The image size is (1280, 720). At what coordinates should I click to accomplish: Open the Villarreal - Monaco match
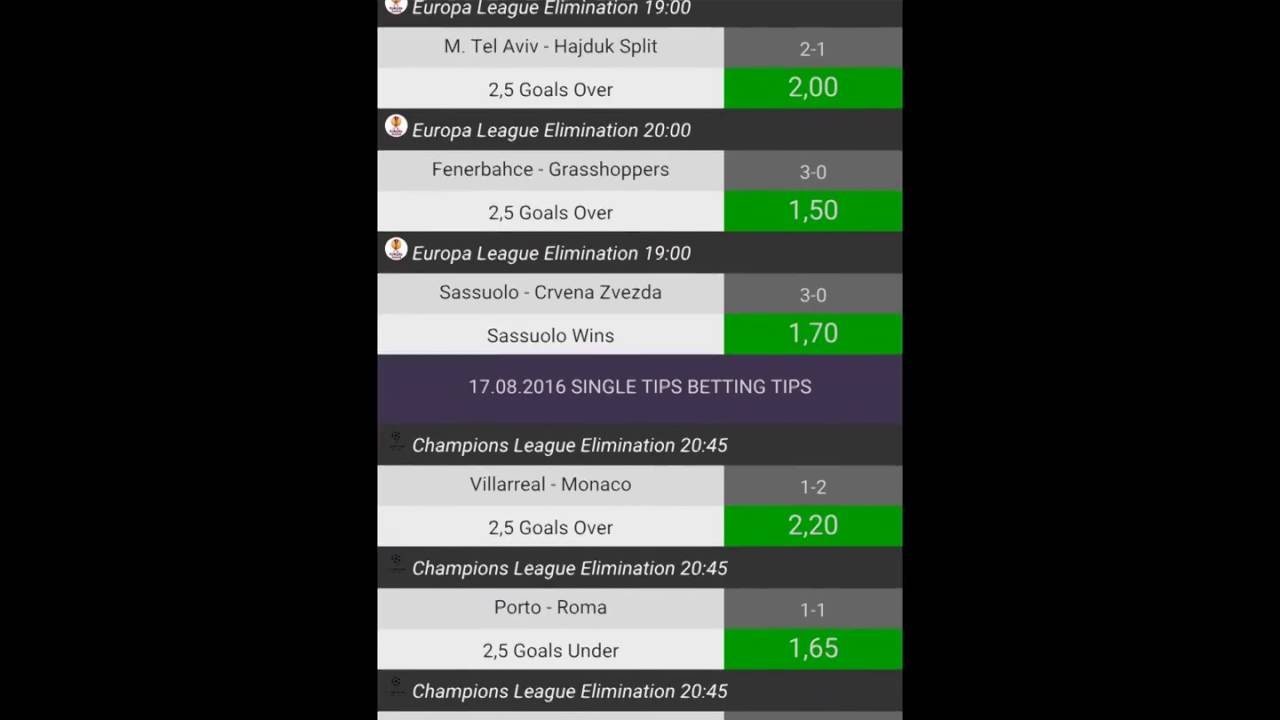tap(550, 485)
